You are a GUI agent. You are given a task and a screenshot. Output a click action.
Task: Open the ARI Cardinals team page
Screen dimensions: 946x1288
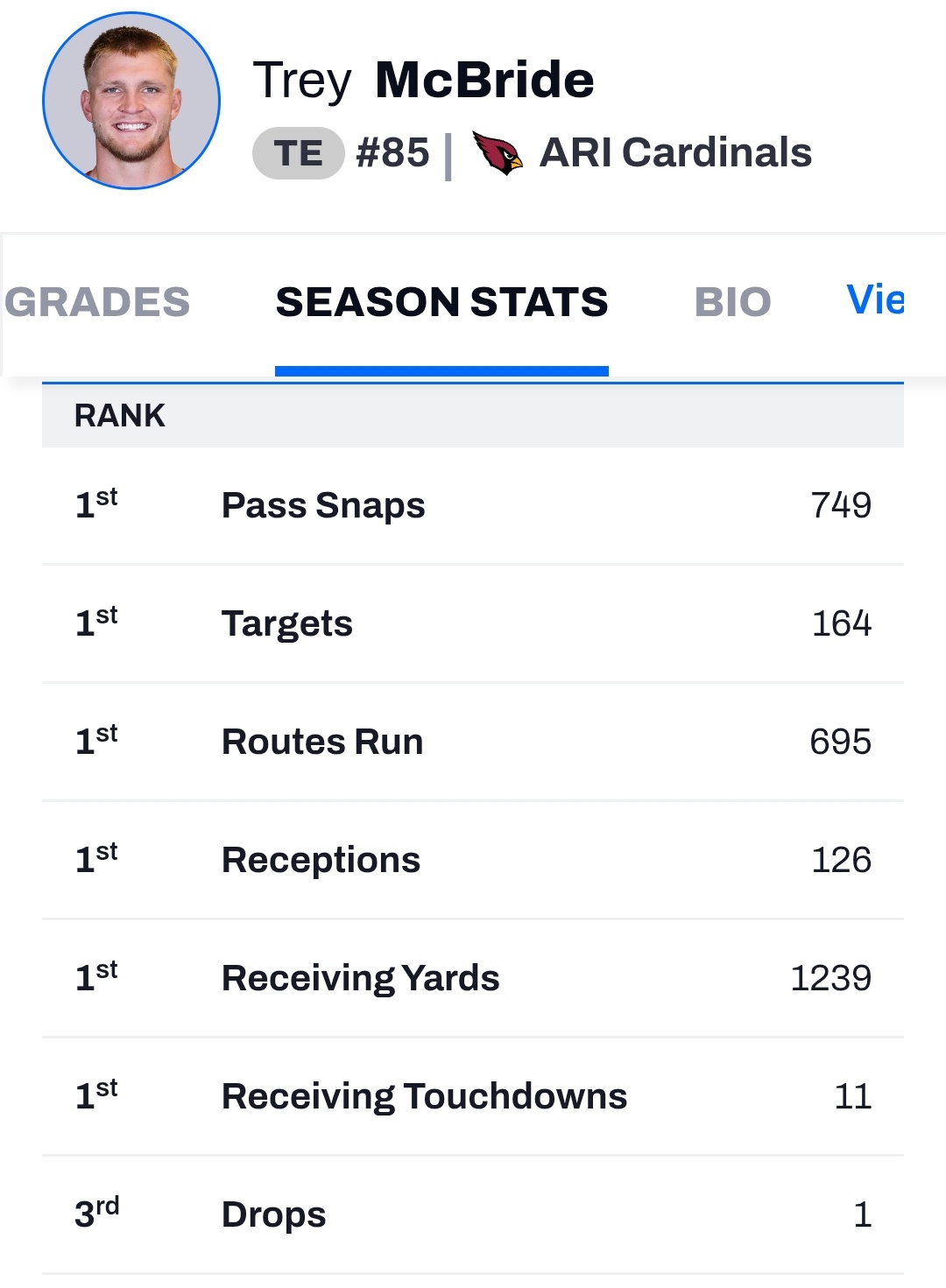(674, 152)
